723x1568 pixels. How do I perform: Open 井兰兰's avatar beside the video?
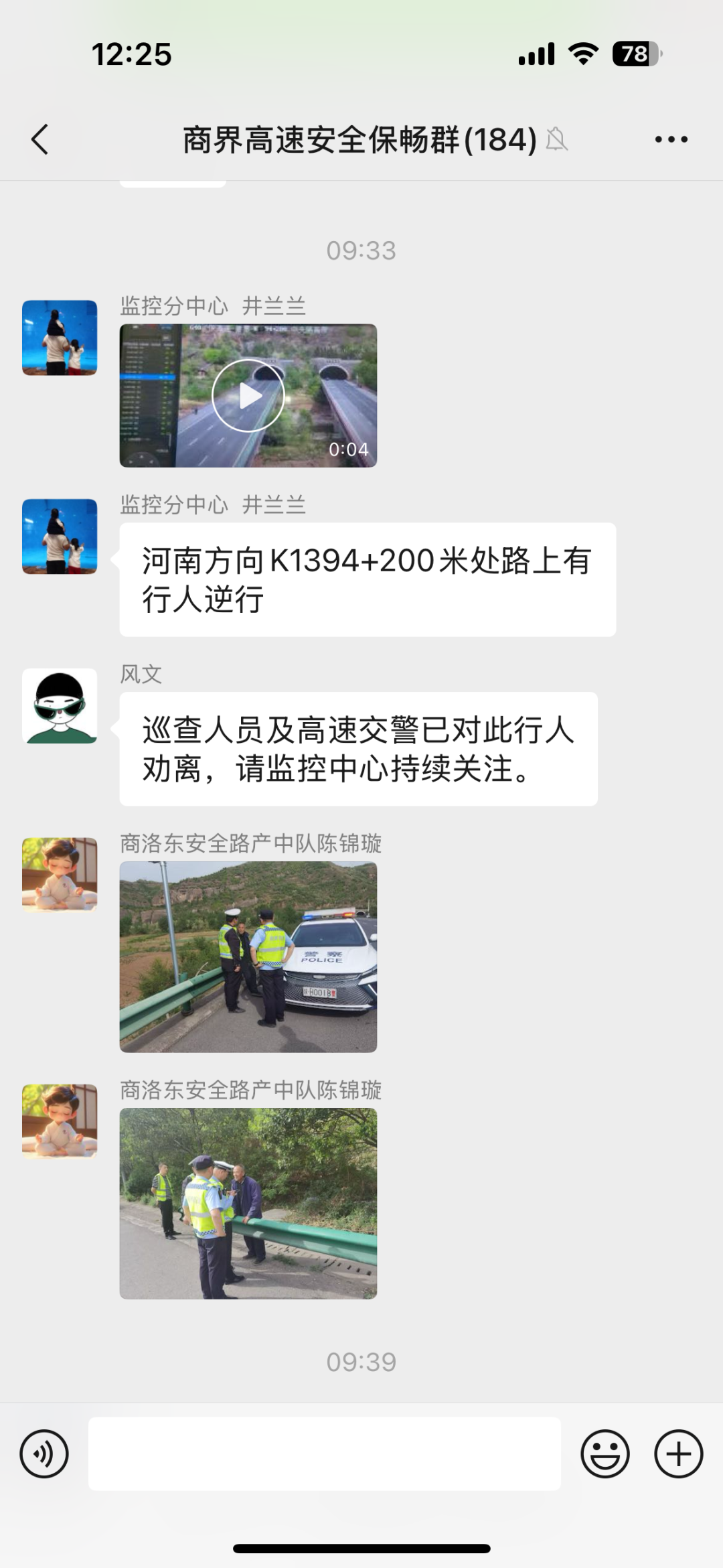[x=60, y=338]
